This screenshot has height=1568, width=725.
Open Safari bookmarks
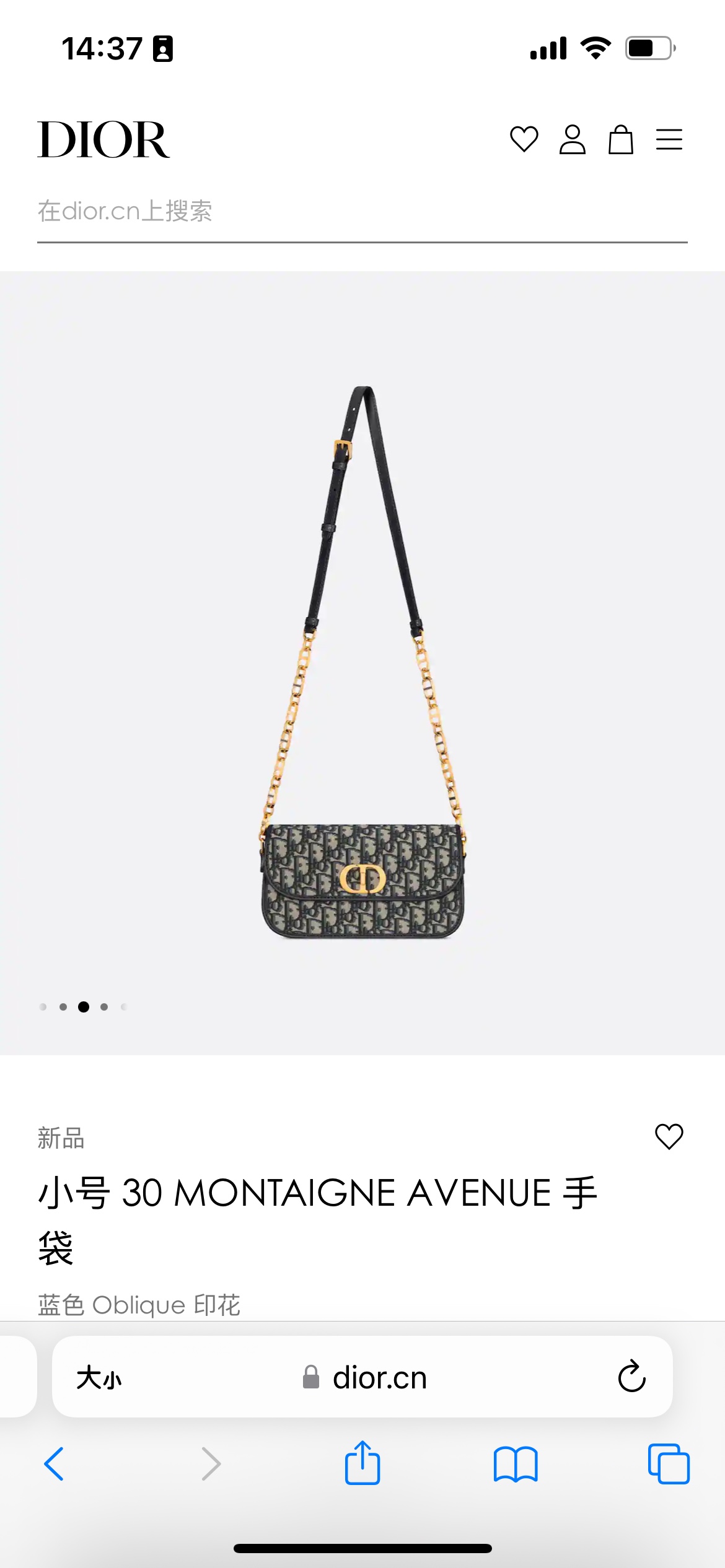(x=516, y=1464)
